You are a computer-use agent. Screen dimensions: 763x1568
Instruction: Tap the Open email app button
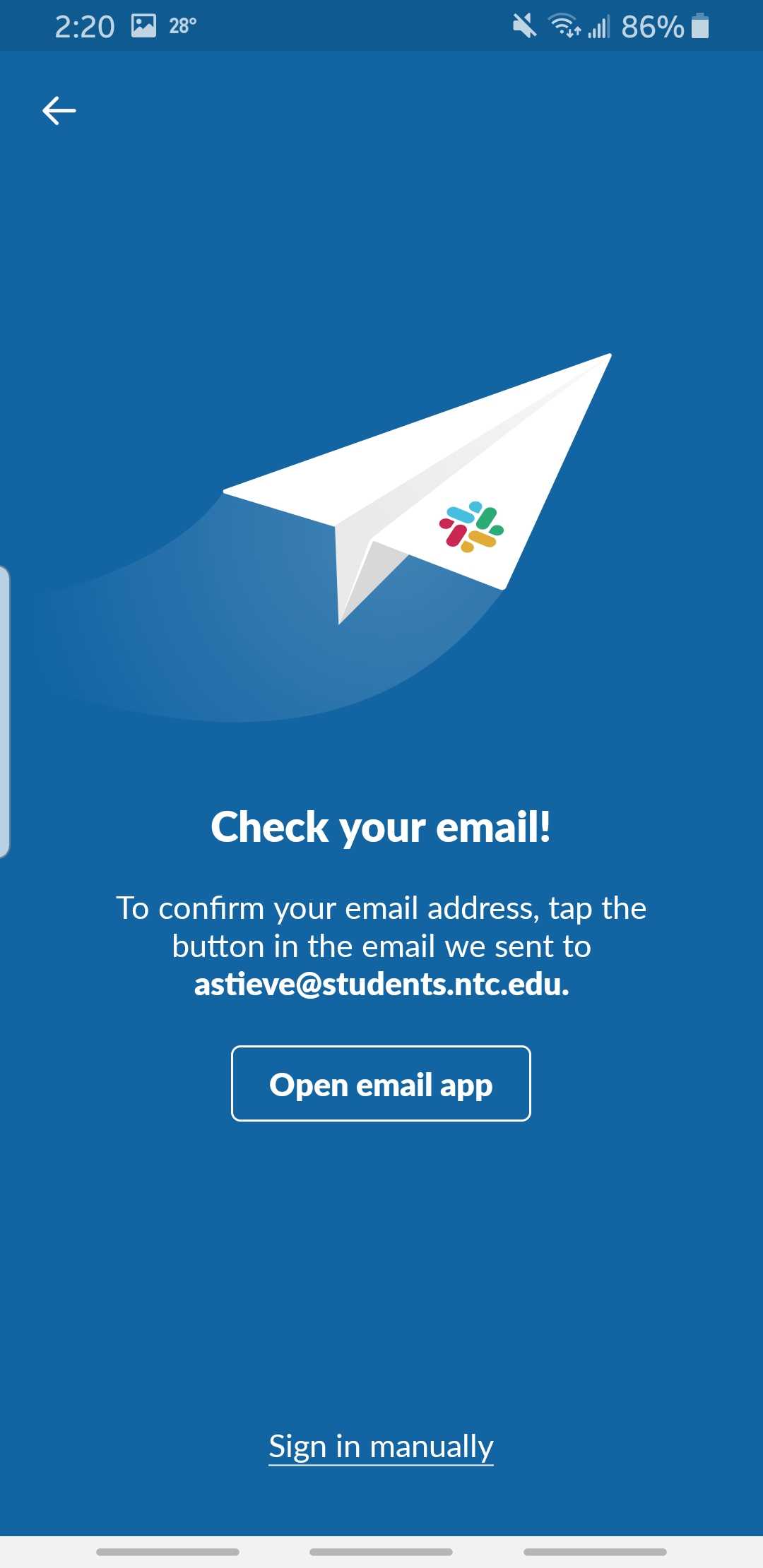[381, 1083]
